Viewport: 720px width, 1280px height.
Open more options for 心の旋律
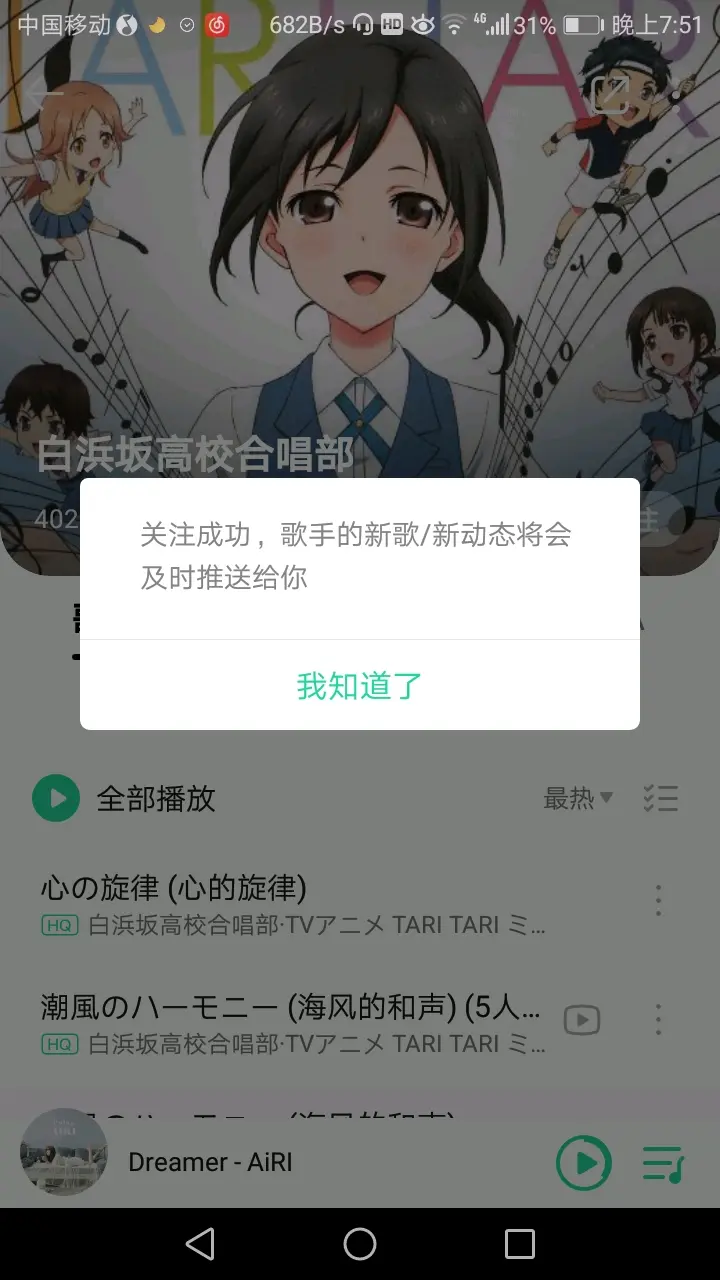[658, 901]
